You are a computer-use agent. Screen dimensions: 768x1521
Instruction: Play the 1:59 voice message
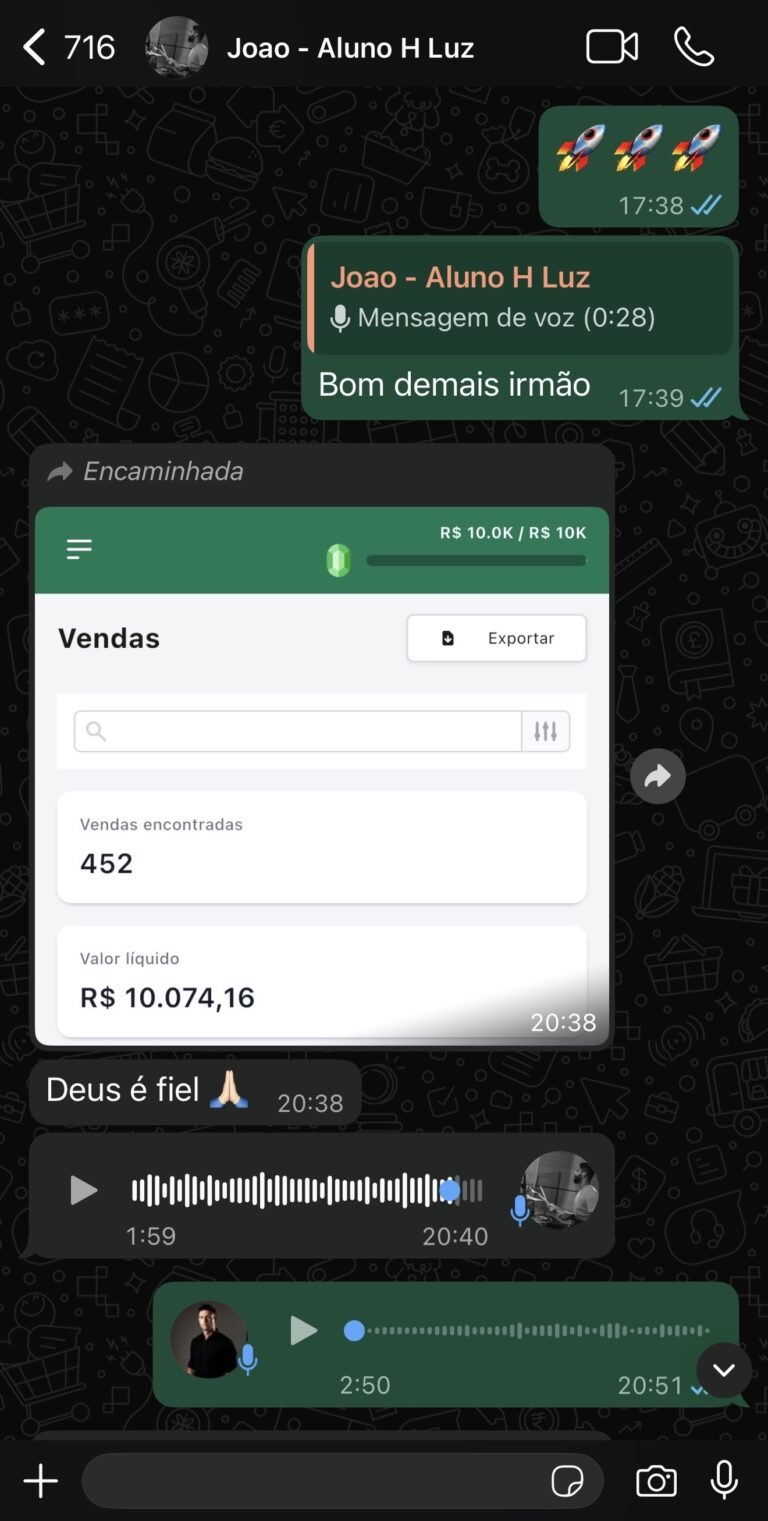pyautogui.click(x=83, y=1190)
